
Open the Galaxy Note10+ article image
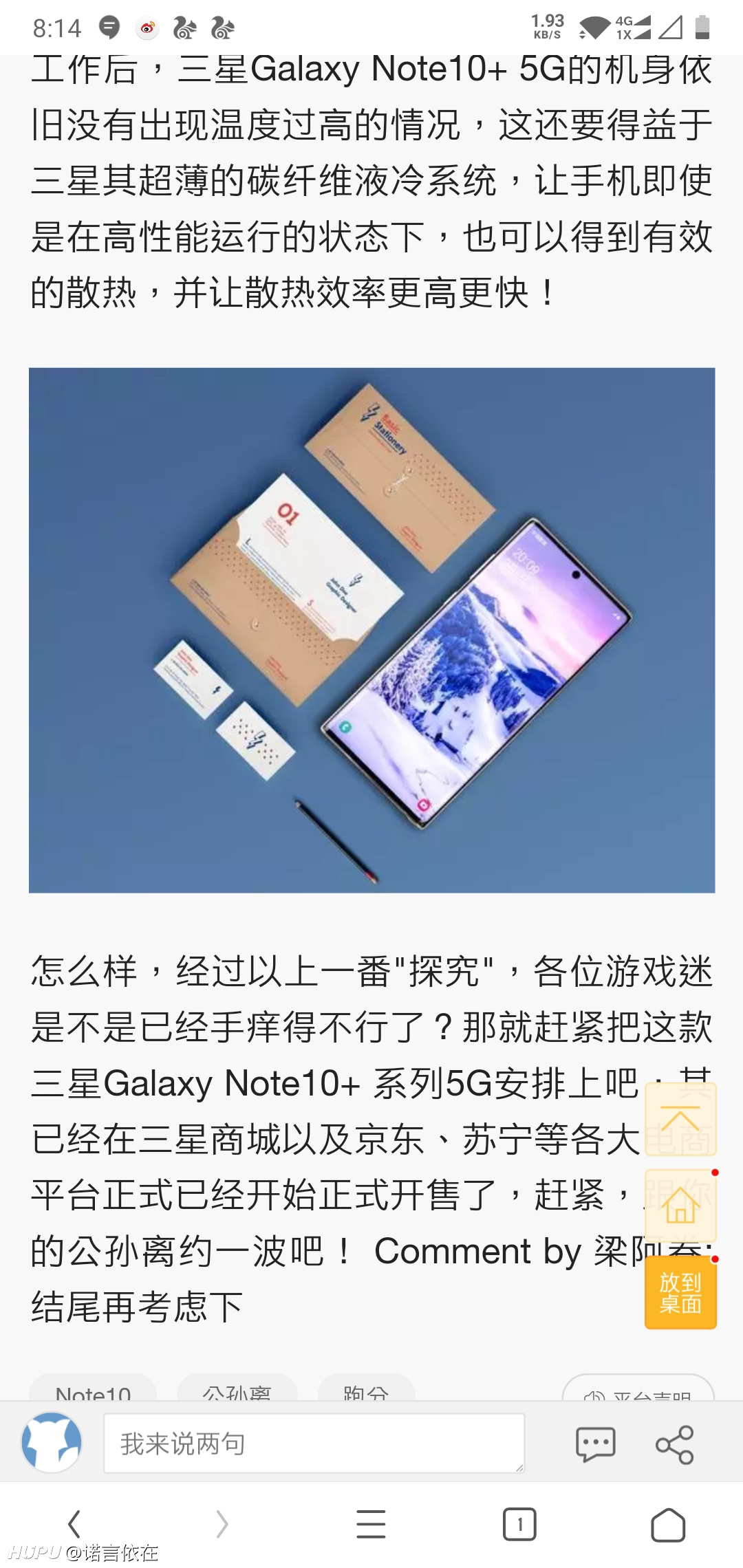pos(371,630)
